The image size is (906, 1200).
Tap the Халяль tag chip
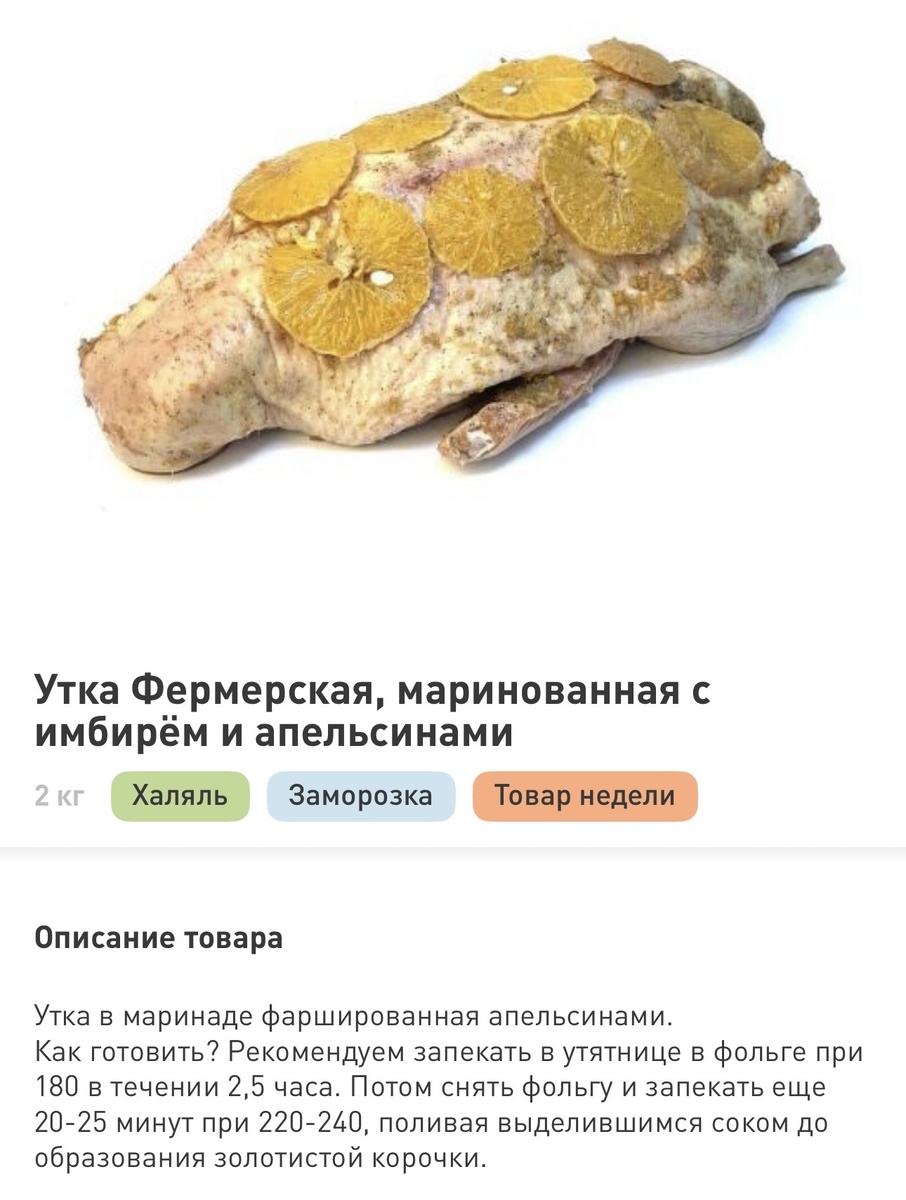pyautogui.click(x=180, y=796)
